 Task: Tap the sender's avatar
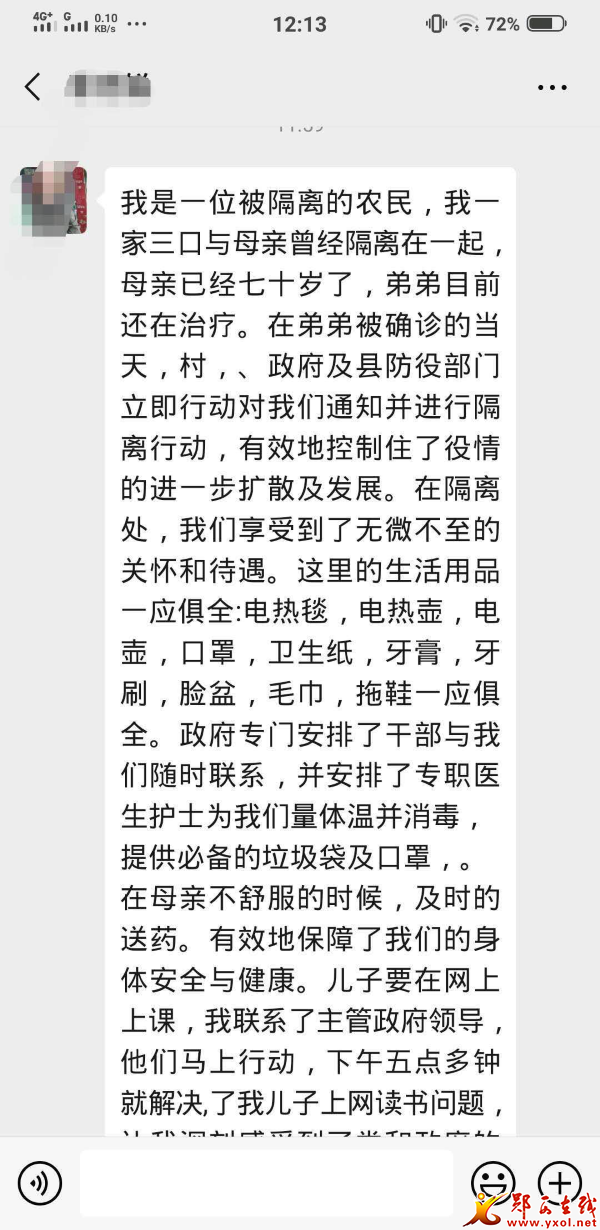coord(54,200)
